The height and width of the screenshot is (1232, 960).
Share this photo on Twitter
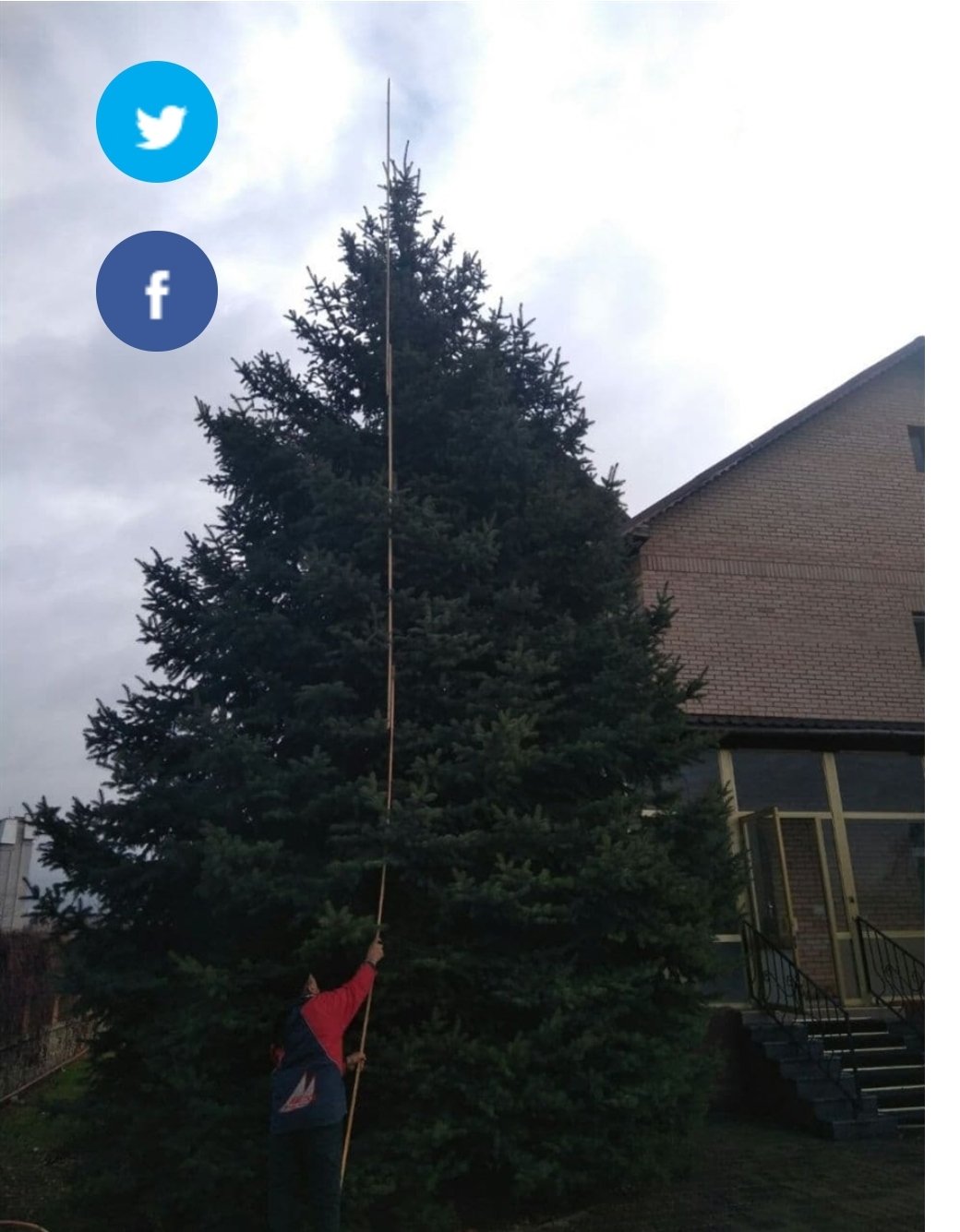point(157,122)
